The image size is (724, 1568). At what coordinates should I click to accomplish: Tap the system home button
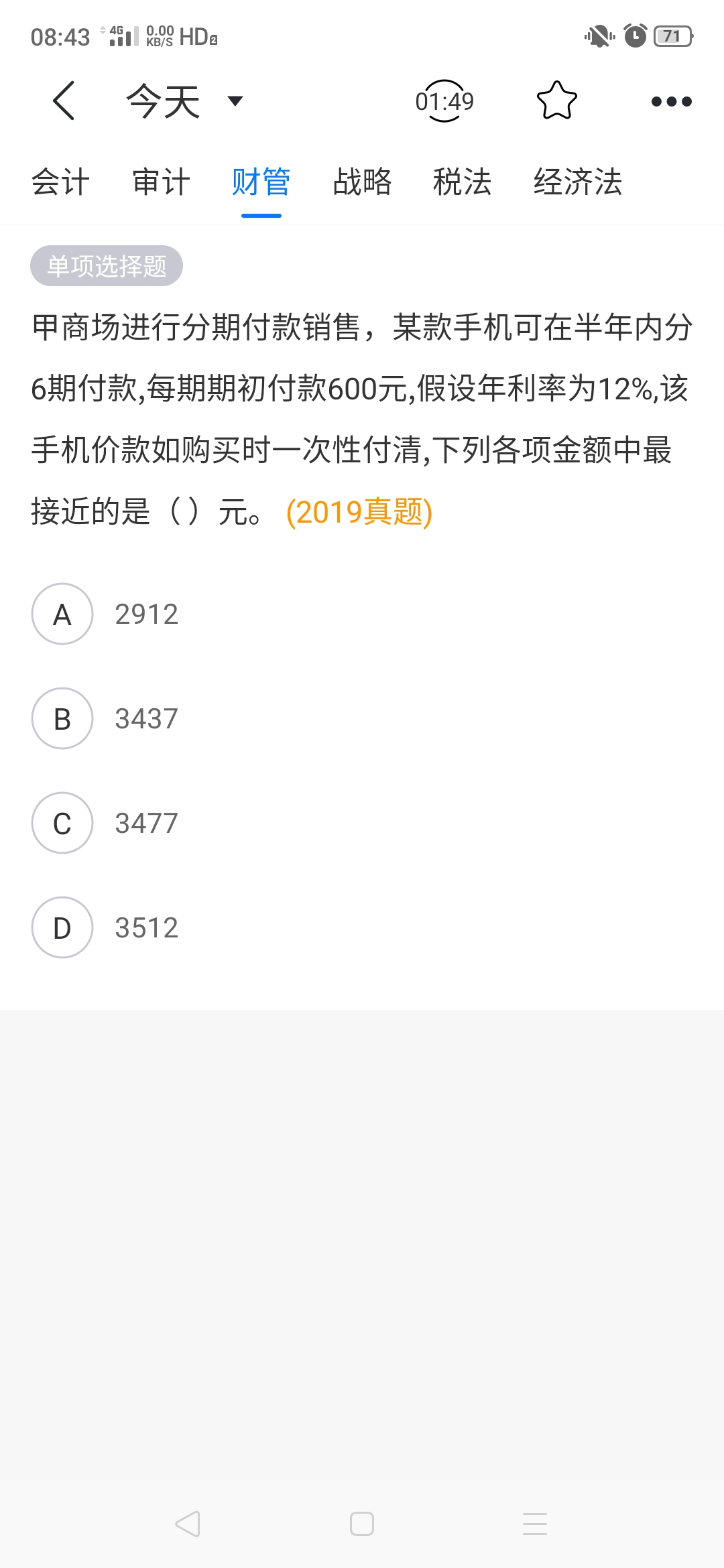(x=362, y=1523)
